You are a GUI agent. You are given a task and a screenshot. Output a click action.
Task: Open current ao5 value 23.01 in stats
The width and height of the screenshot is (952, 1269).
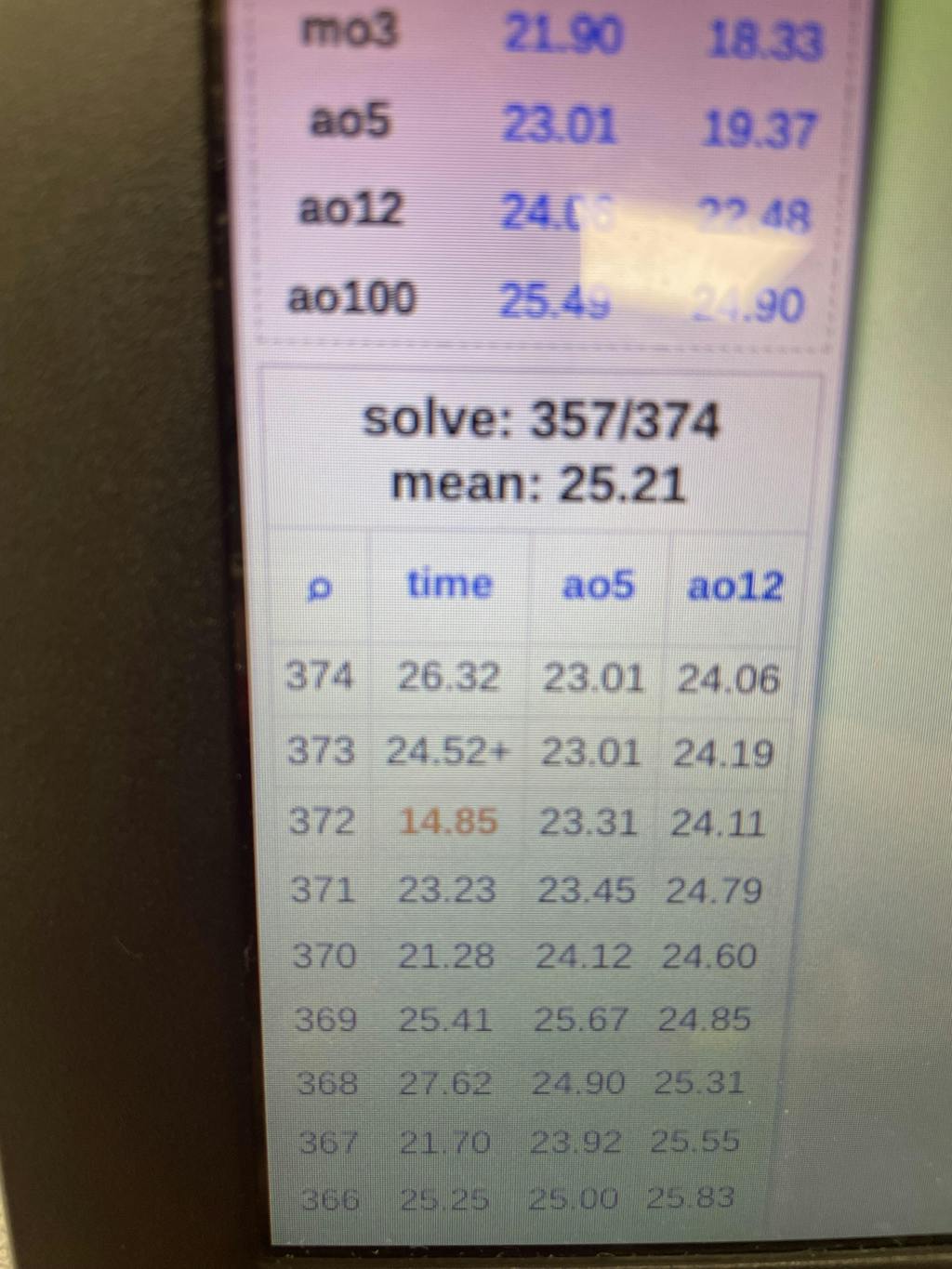560,125
